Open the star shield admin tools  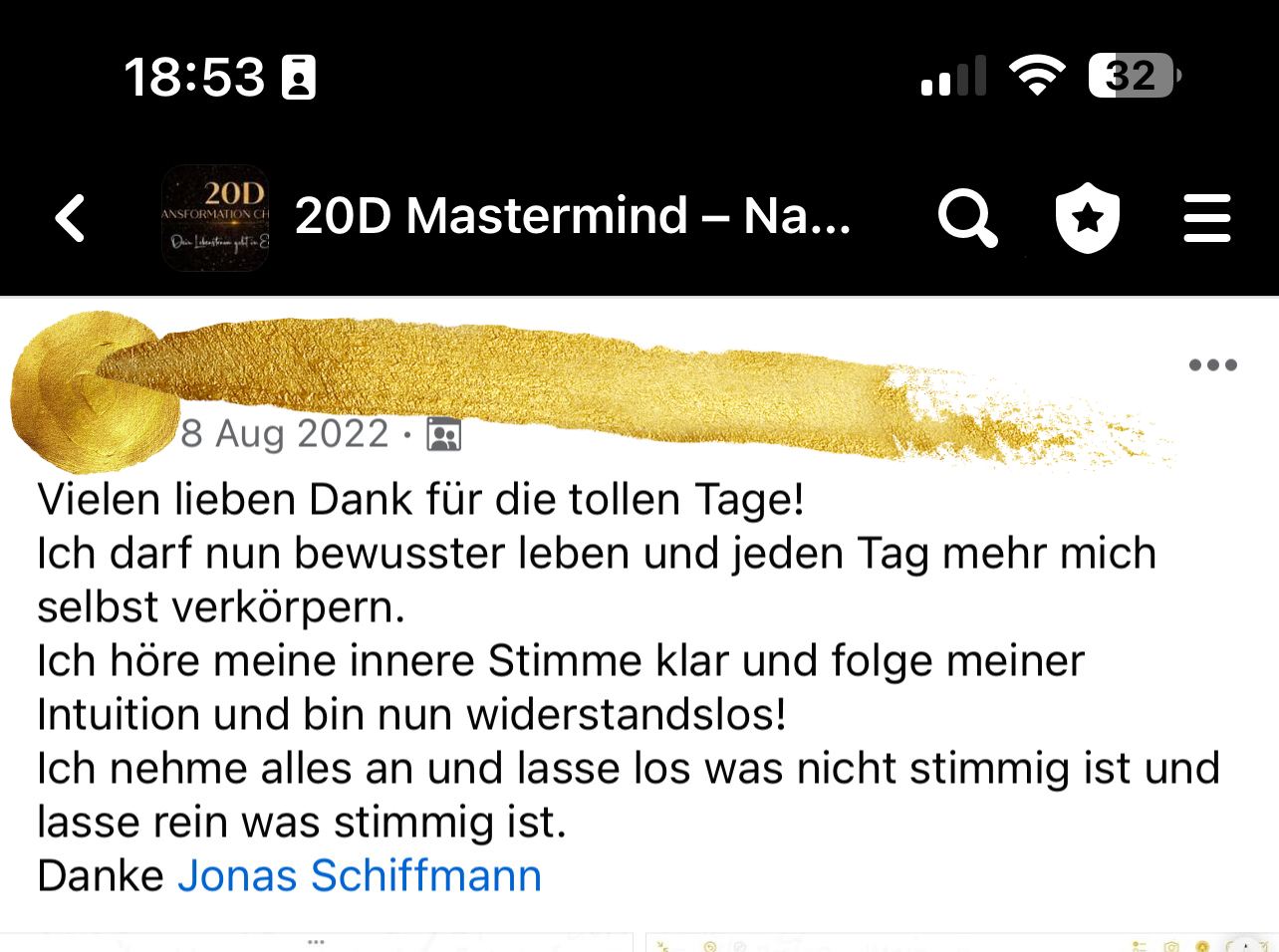click(x=1087, y=217)
